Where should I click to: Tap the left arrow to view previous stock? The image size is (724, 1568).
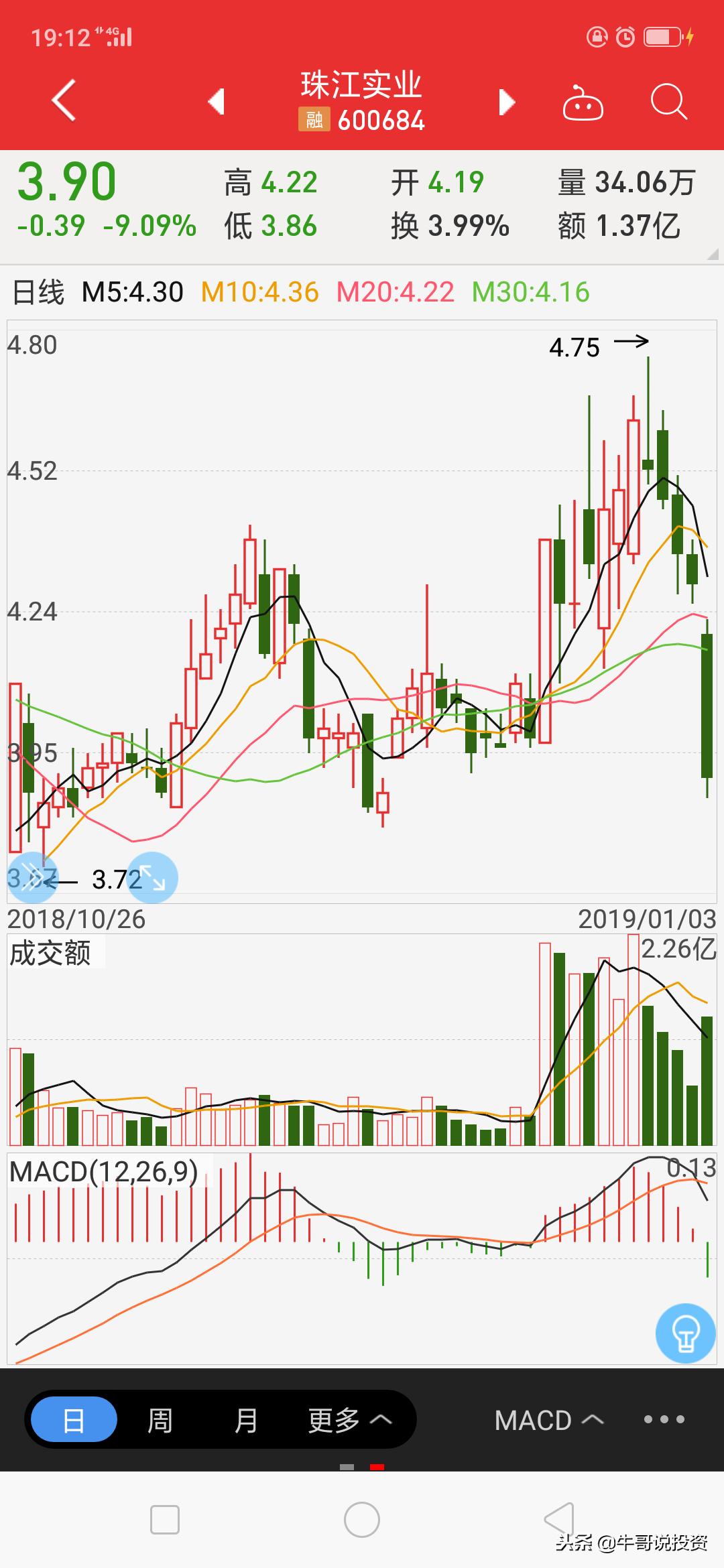coord(217,101)
